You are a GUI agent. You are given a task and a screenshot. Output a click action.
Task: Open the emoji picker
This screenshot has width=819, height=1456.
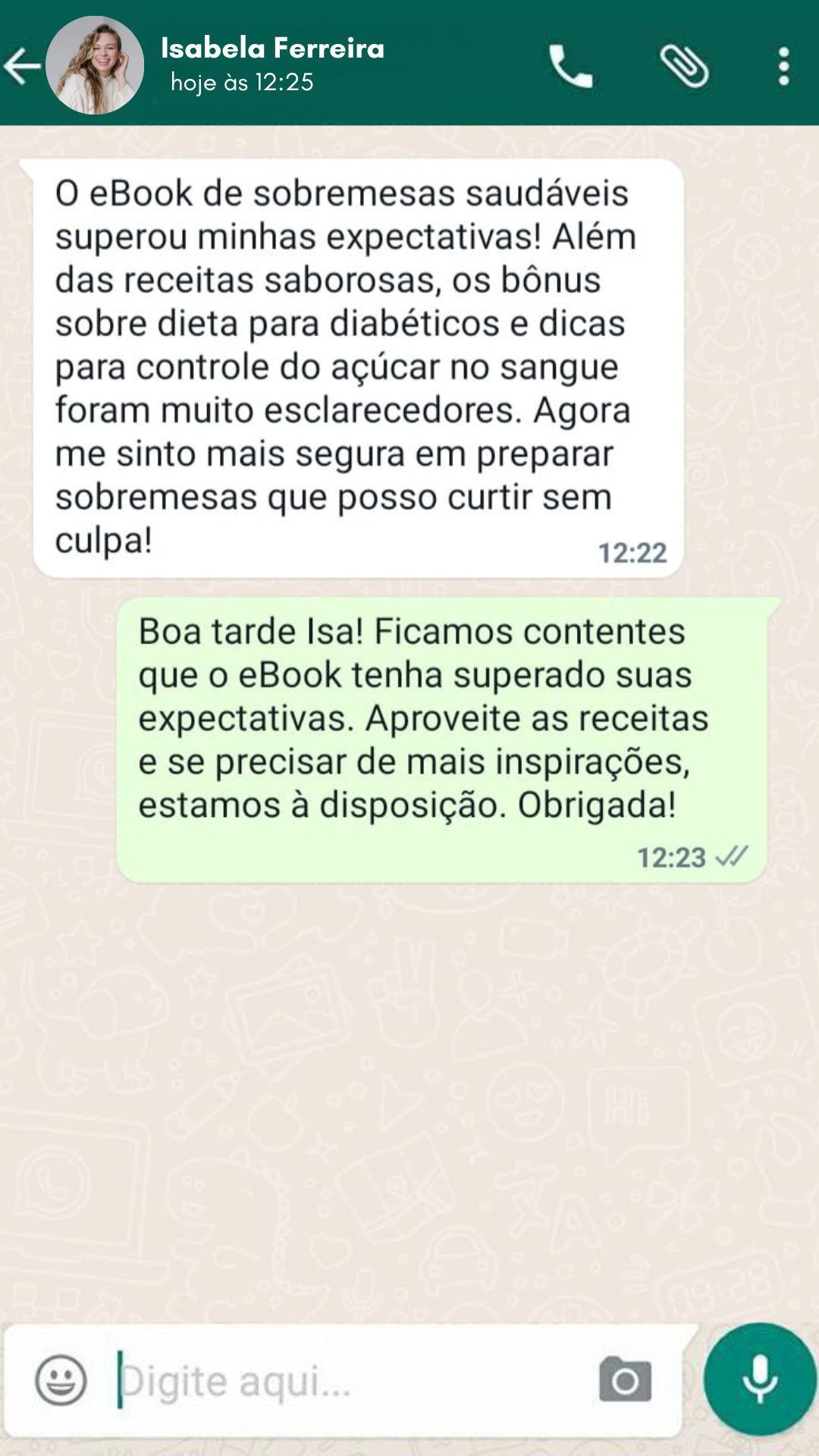pyautogui.click(x=61, y=1380)
